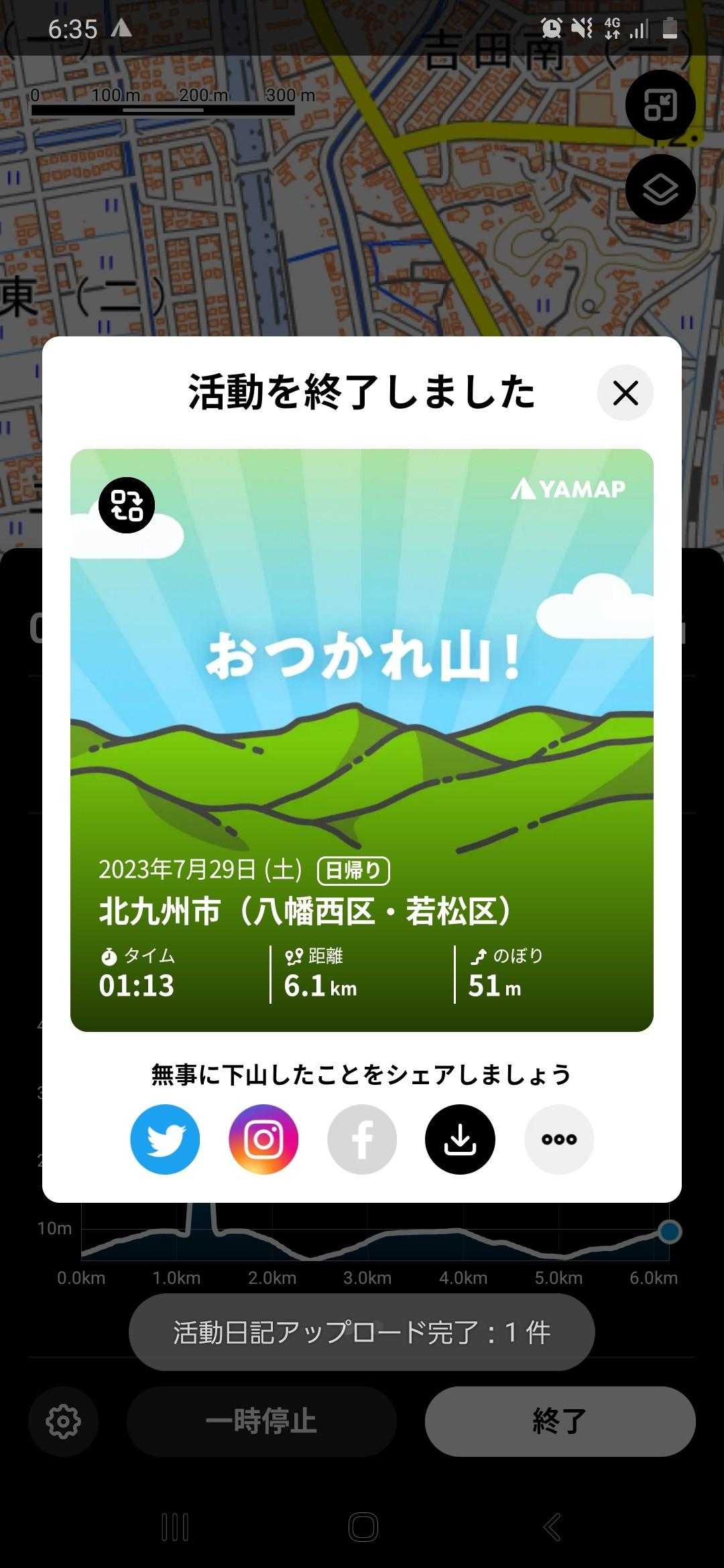
Task: Switch the share card design
Action: click(127, 505)
